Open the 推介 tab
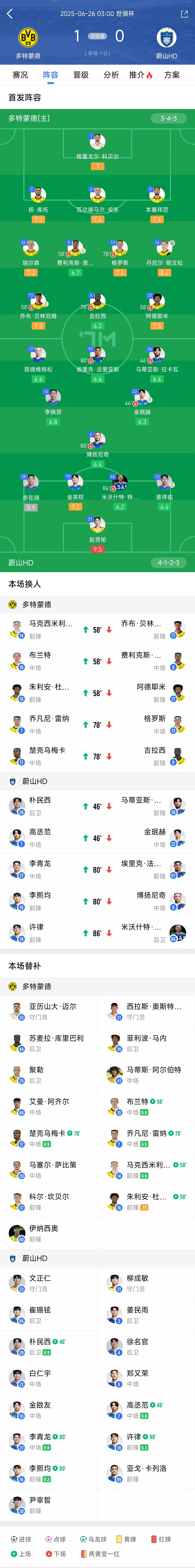 (140, 75)
